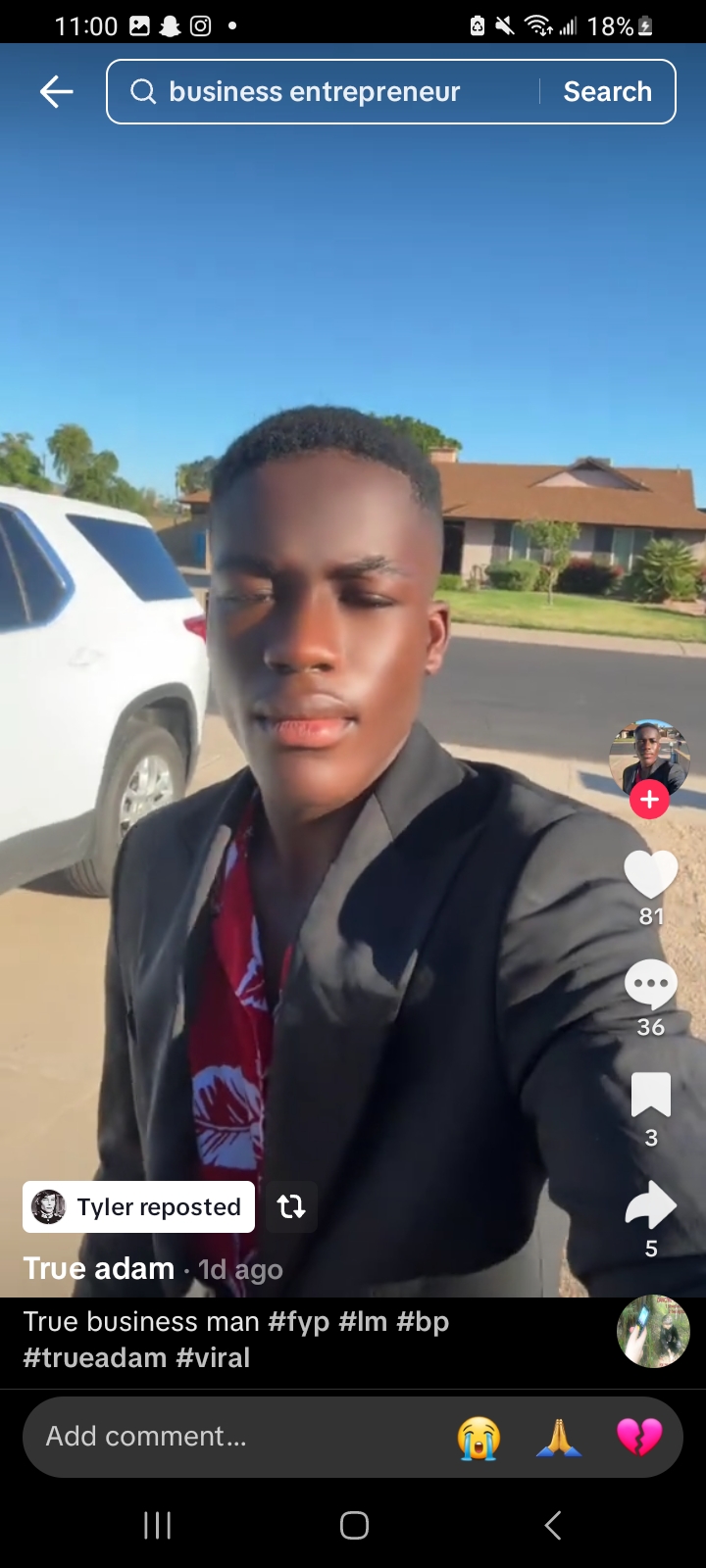Go back using the top-left arrow
This screenshot has width=706, height=1568.
pyautogui.click(x=56, y=92)
